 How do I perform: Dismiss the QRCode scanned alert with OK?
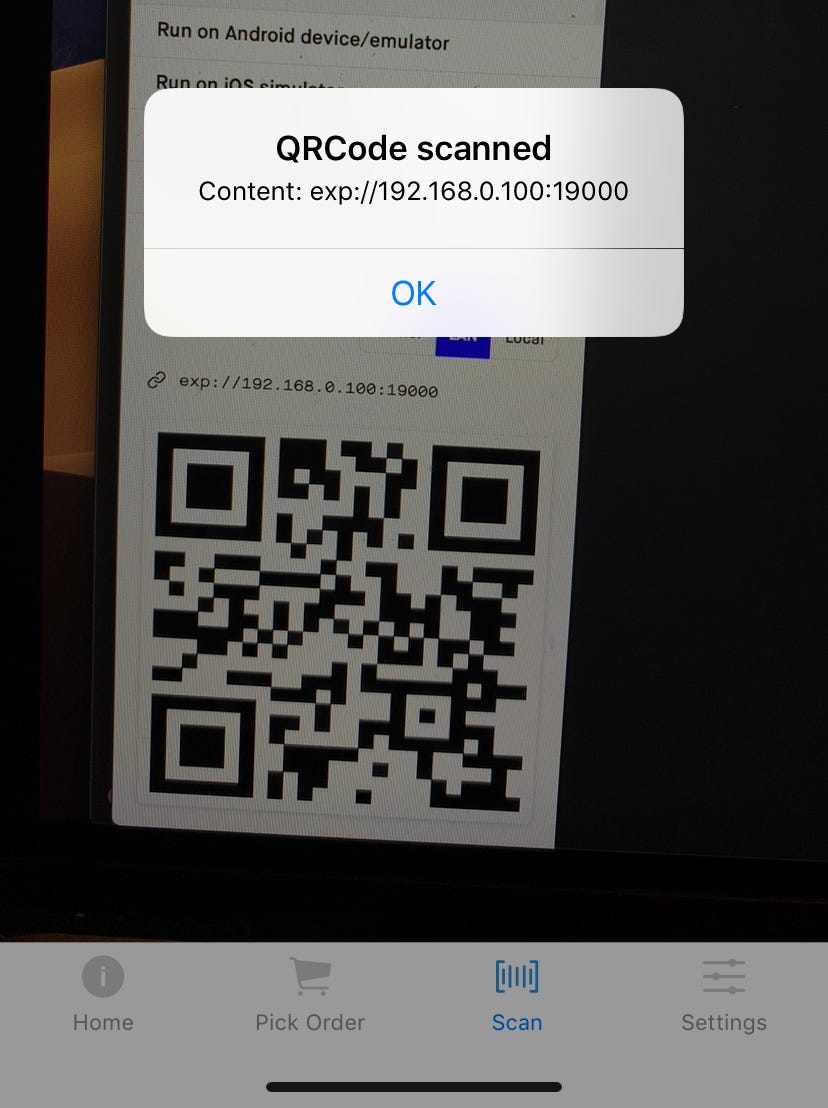(413, 293)
